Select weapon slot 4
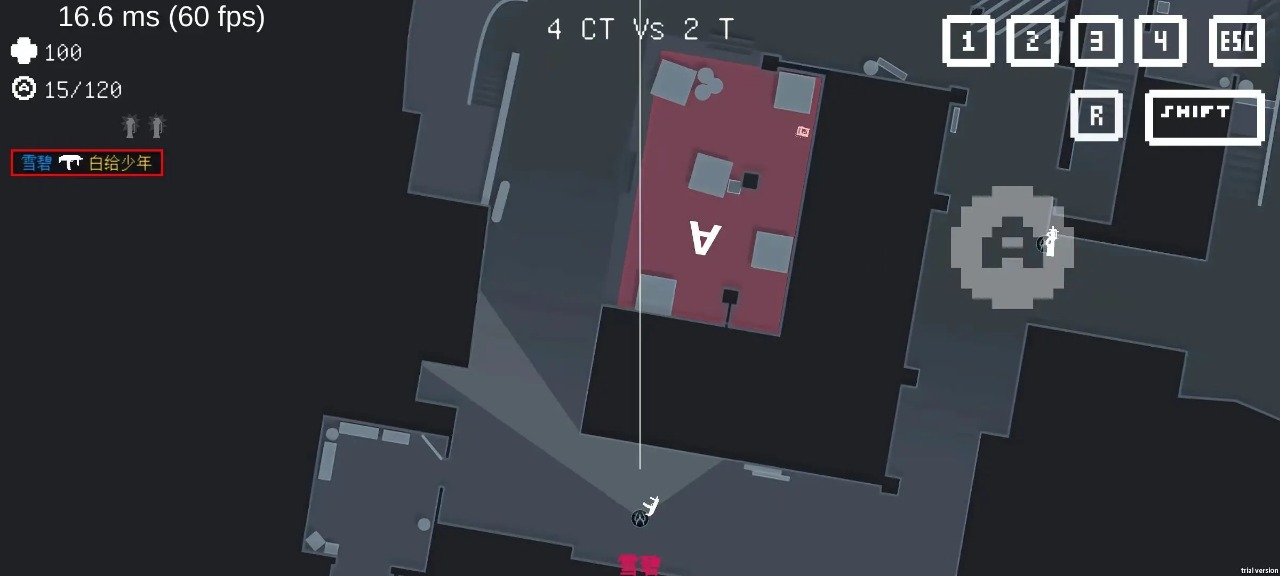 coord(1159,42)
